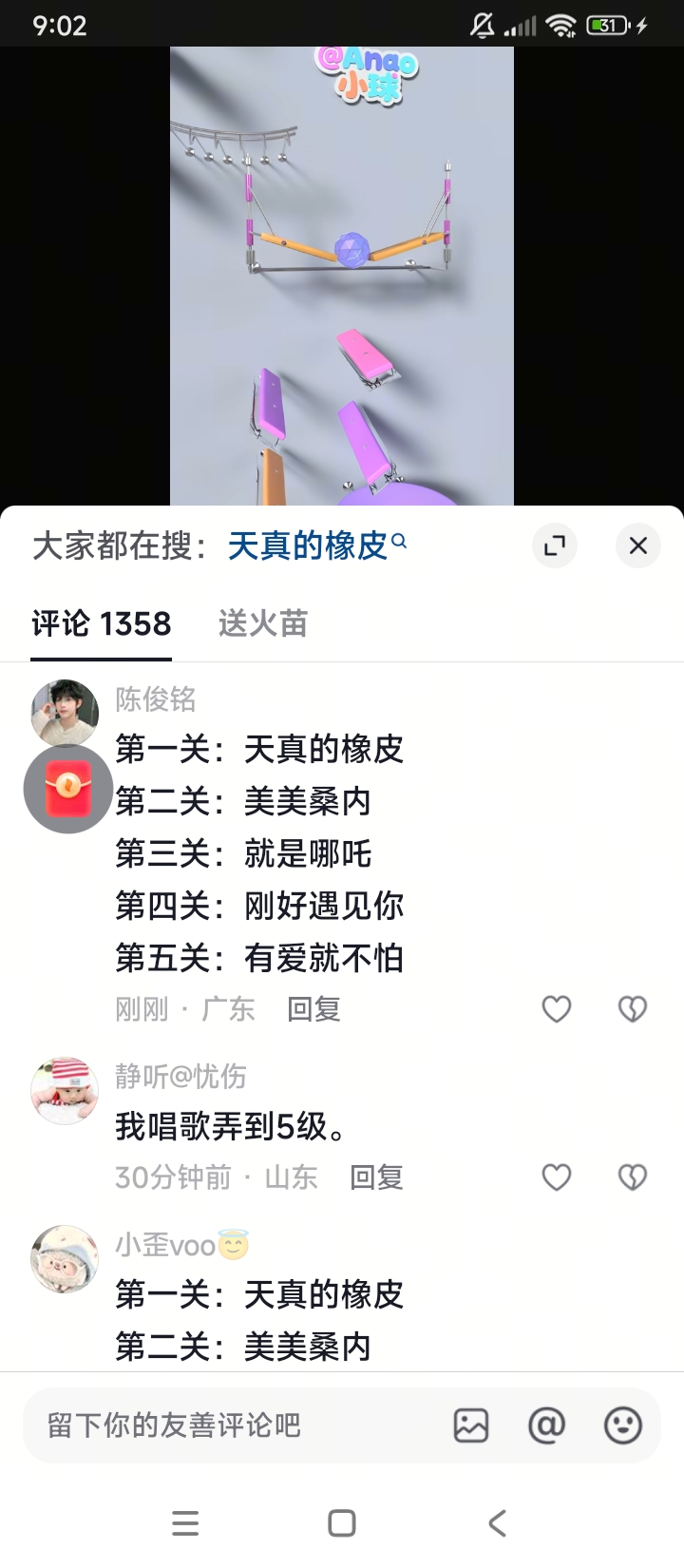Close the comments panel

[x=637, y=545]
